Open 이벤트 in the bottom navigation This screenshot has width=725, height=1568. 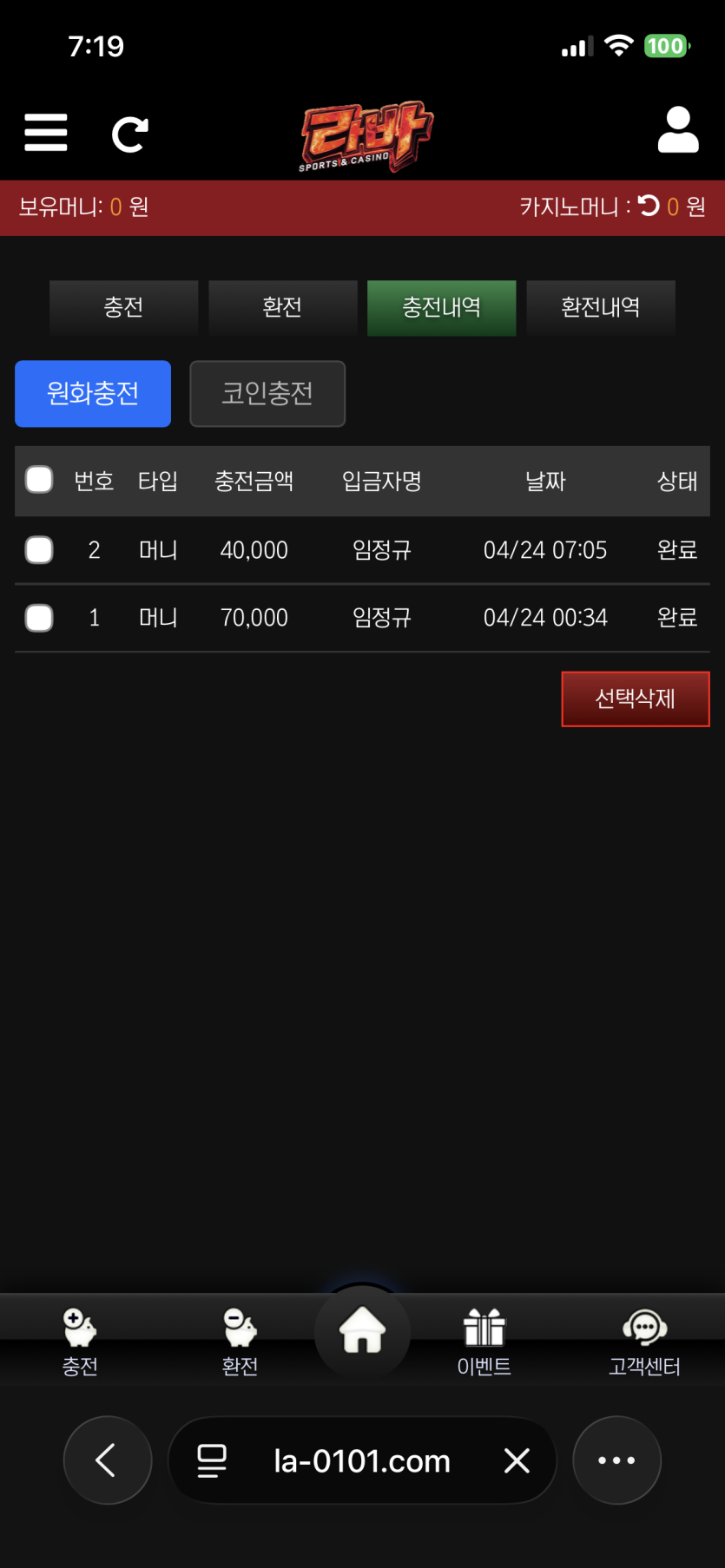tap(484, 1342)
